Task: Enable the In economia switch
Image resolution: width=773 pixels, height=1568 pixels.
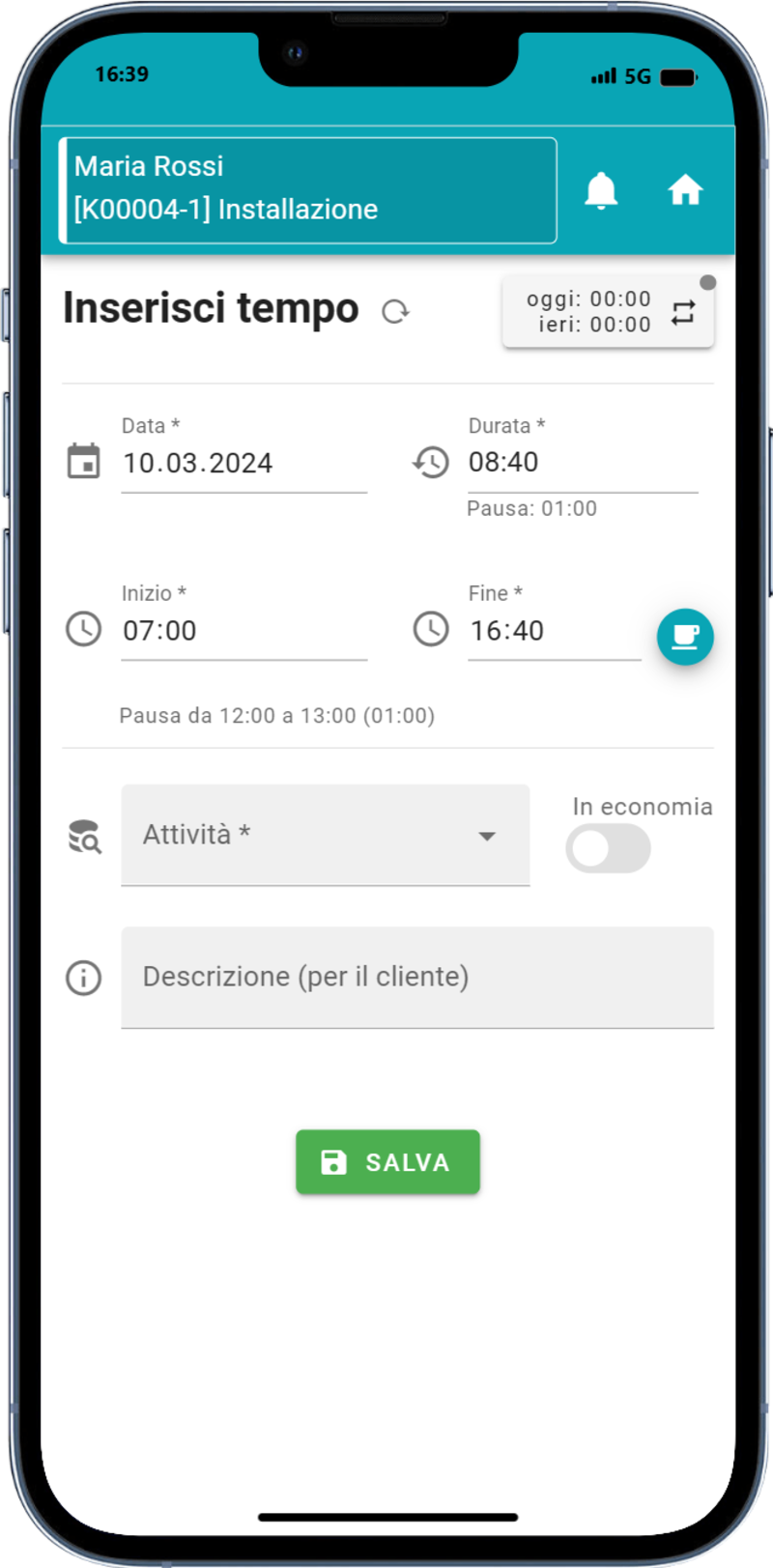Action: [x=608, y=849]
